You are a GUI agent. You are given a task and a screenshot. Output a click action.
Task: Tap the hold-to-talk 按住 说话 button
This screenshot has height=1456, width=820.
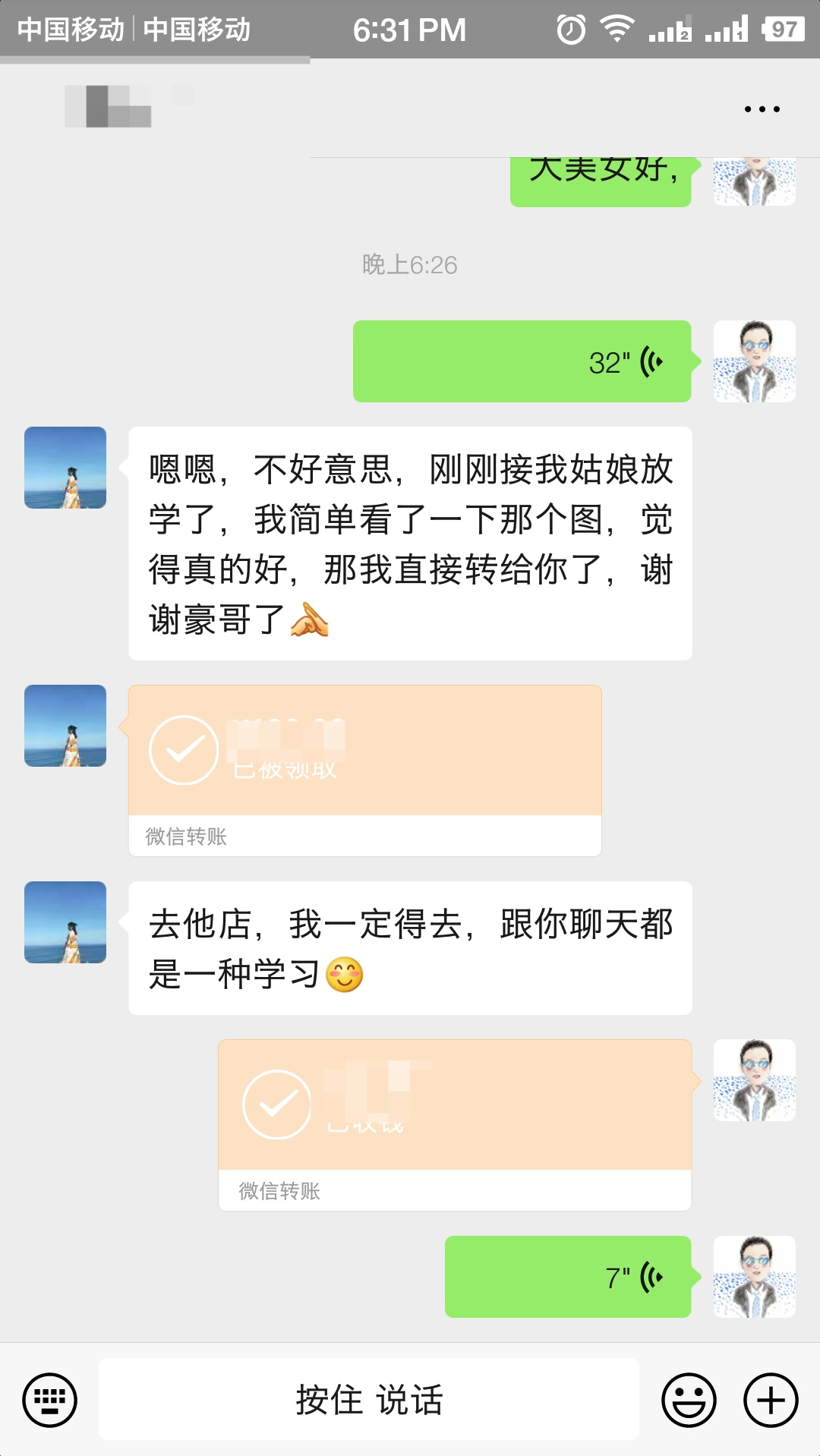(369, 1399)
